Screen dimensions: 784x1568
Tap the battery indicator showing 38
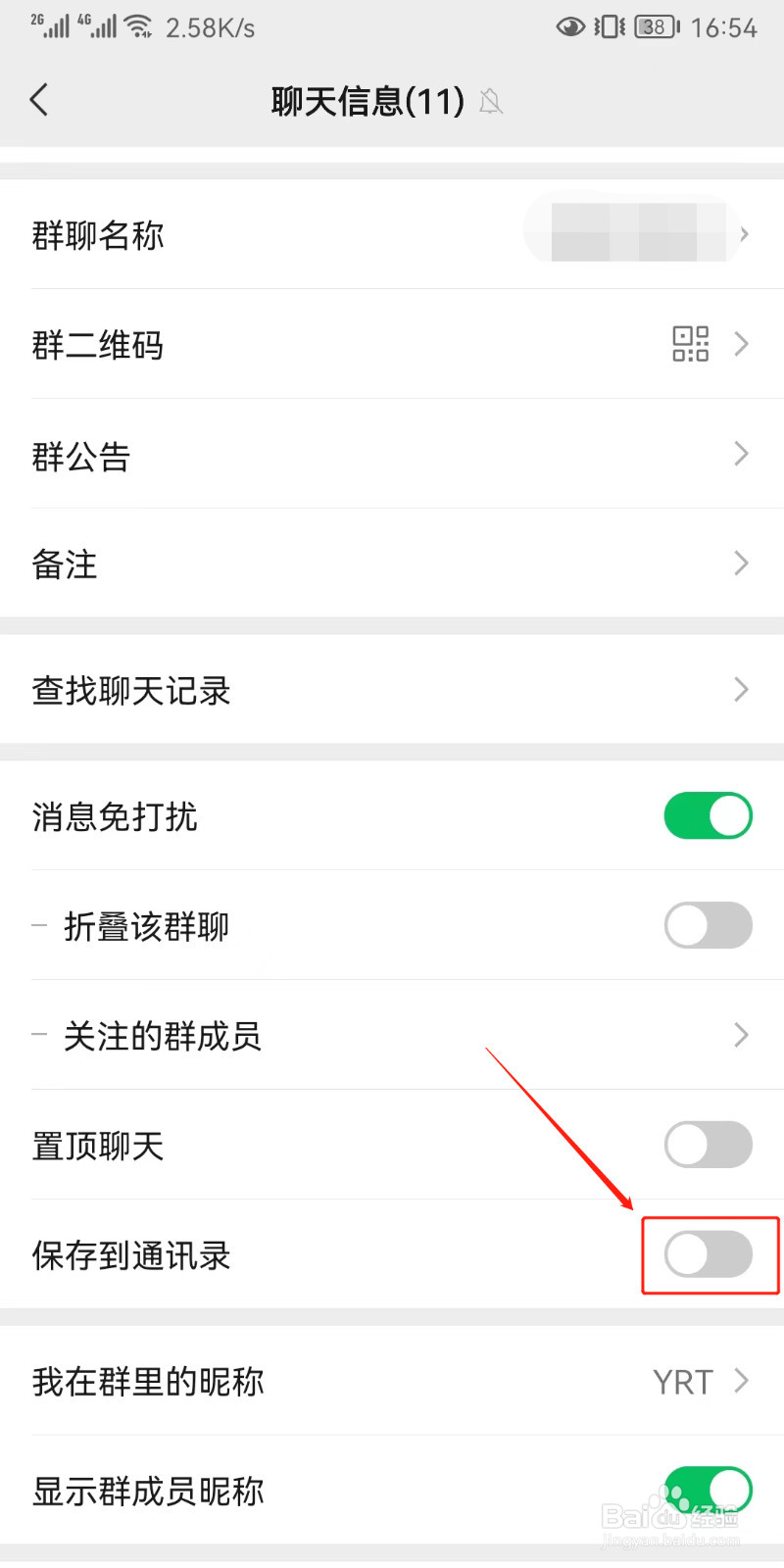[657, 26]
